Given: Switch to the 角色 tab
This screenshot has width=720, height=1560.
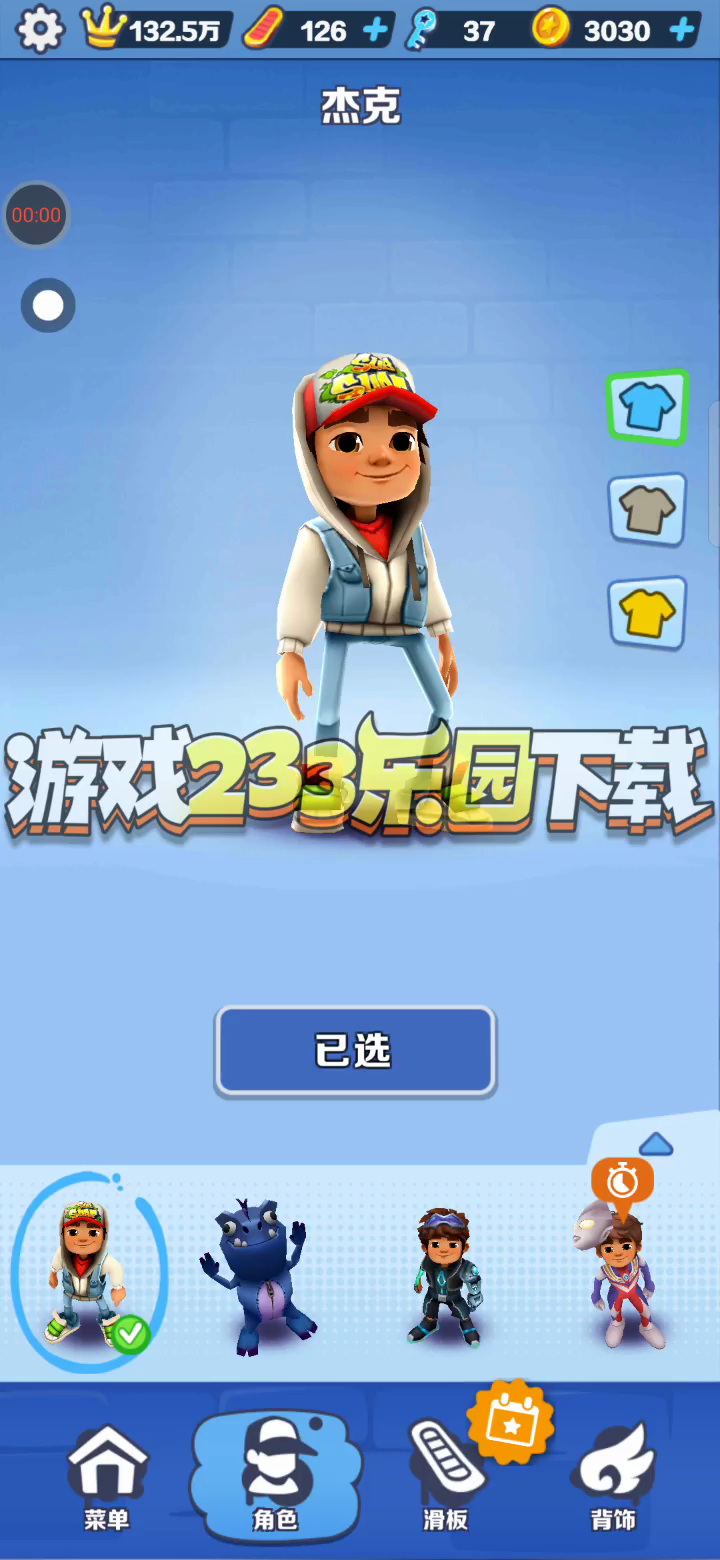Looking at the screenshot, I should 275,1476.
